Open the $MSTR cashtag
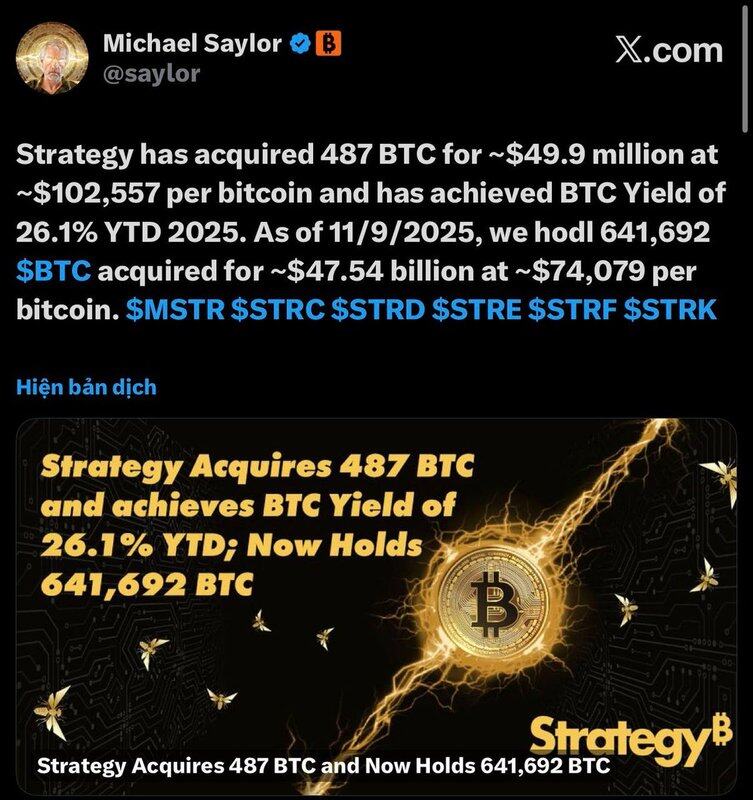The width and height of the screenshot is (753, 800). pyautogui.click(x=175, y=311)
